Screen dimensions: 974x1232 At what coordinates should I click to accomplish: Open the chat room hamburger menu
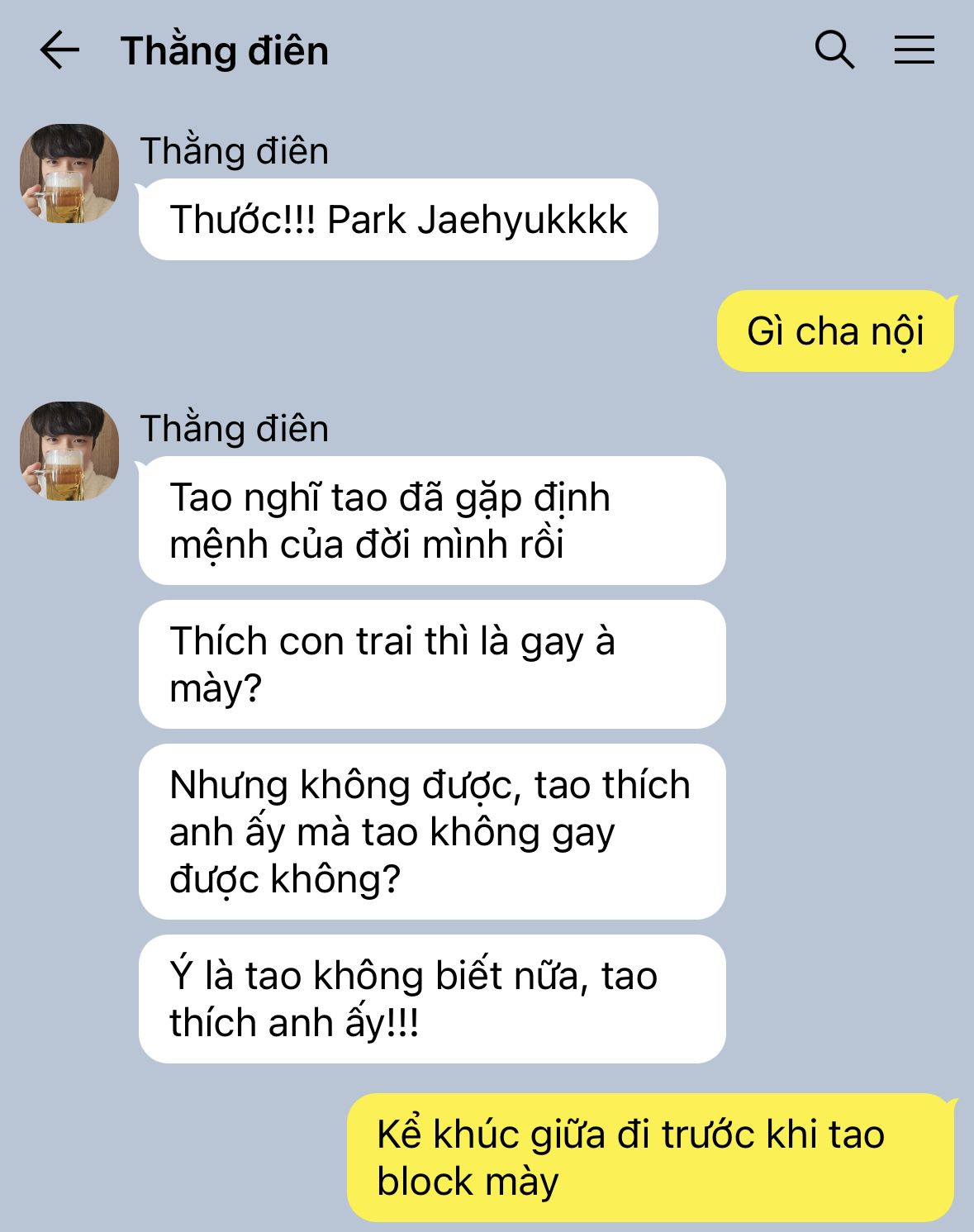[x=914, y=50]
